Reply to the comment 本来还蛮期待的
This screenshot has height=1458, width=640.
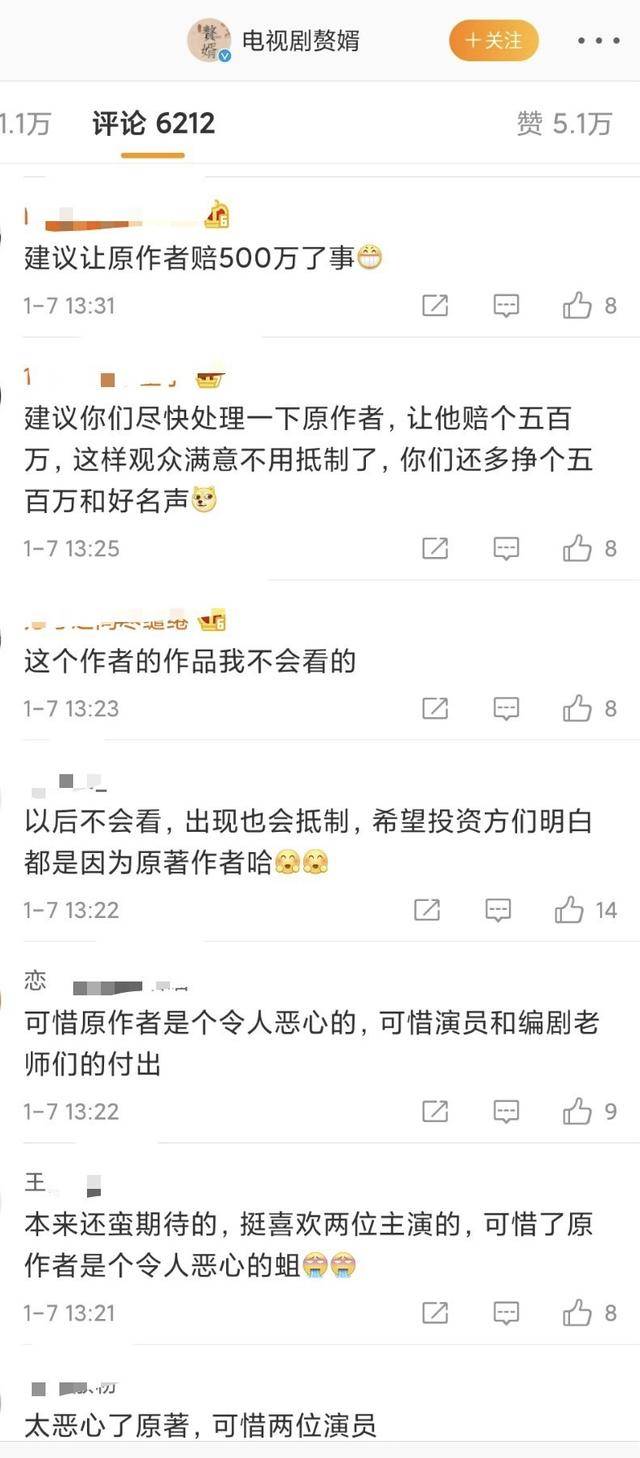[x=507, y=1313]
